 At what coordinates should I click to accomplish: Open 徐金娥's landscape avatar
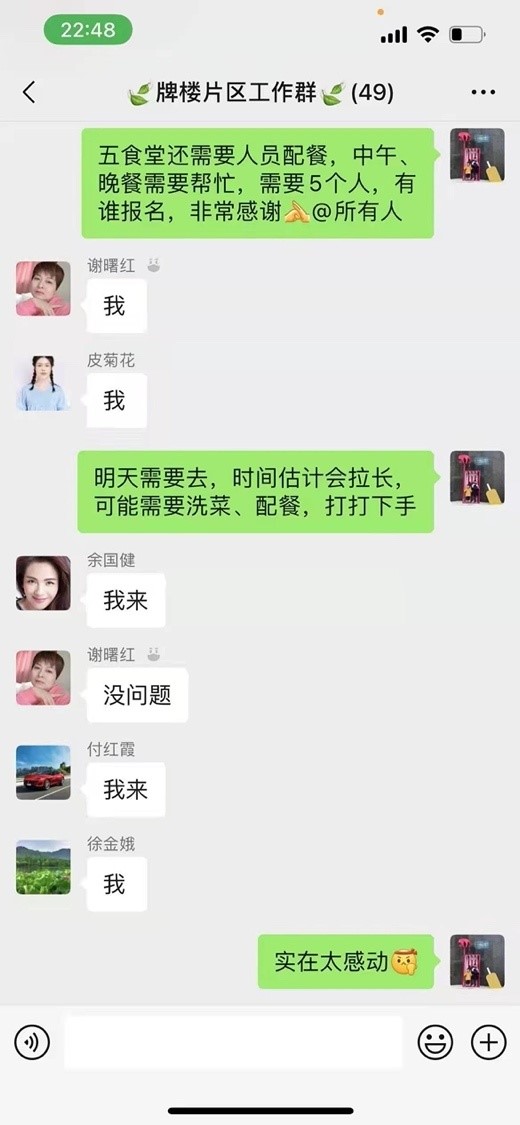(x=43, y=867)
